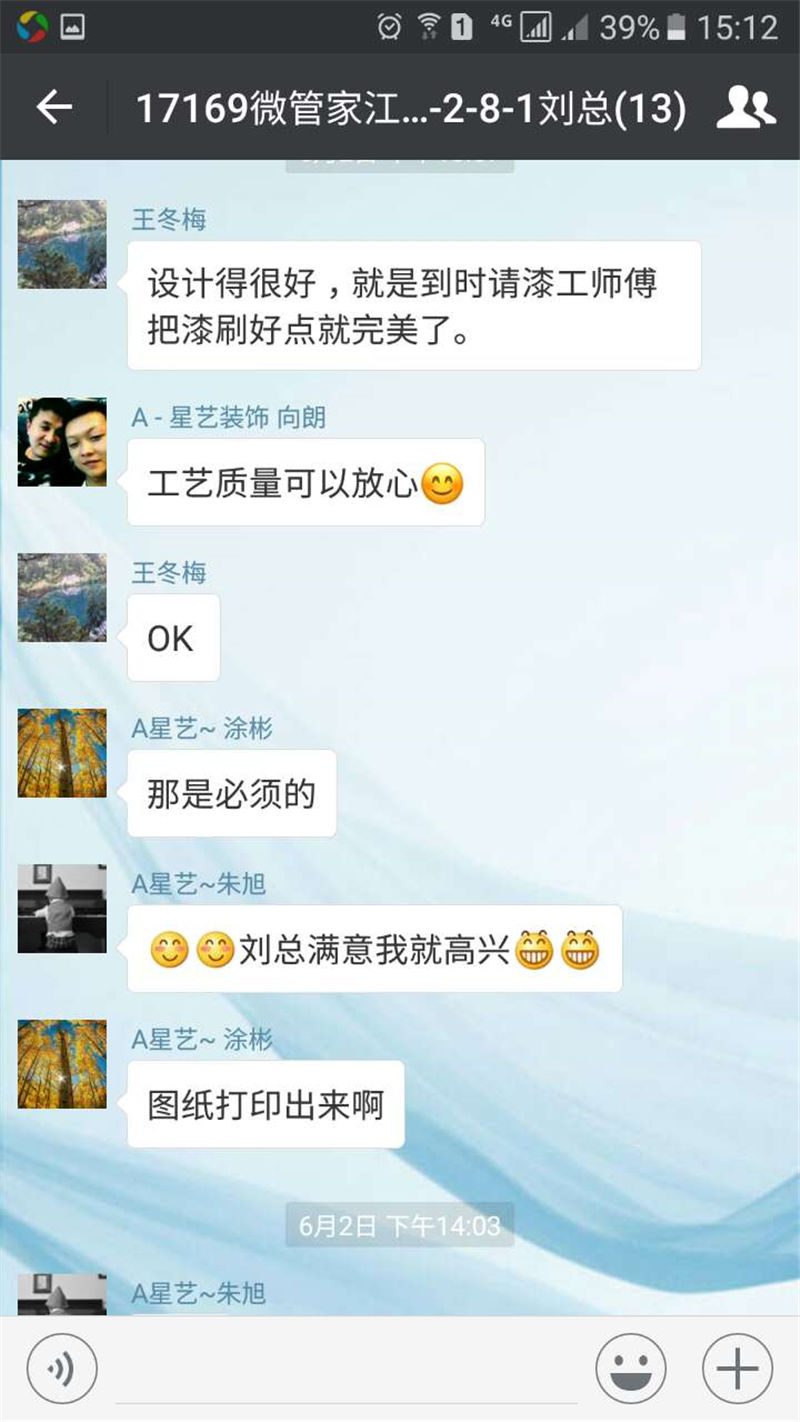Go back from the group chat
The image size is (800, 1422).
click(54, 107)
